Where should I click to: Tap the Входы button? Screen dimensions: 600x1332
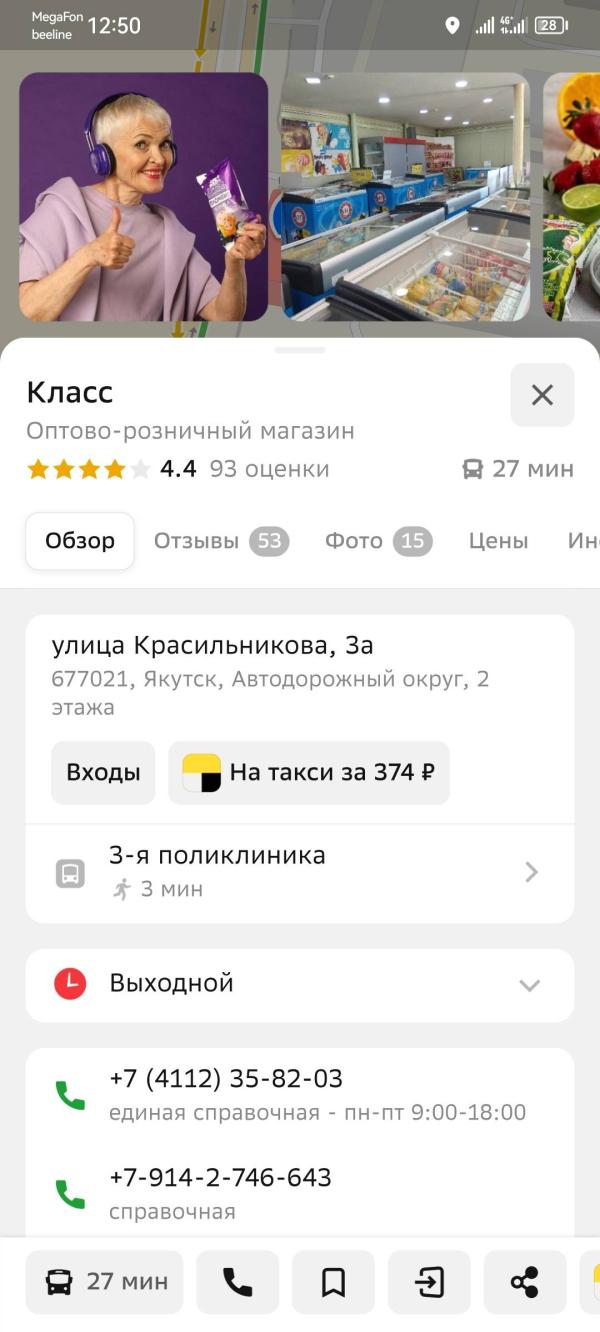click(x=103, y=773)
